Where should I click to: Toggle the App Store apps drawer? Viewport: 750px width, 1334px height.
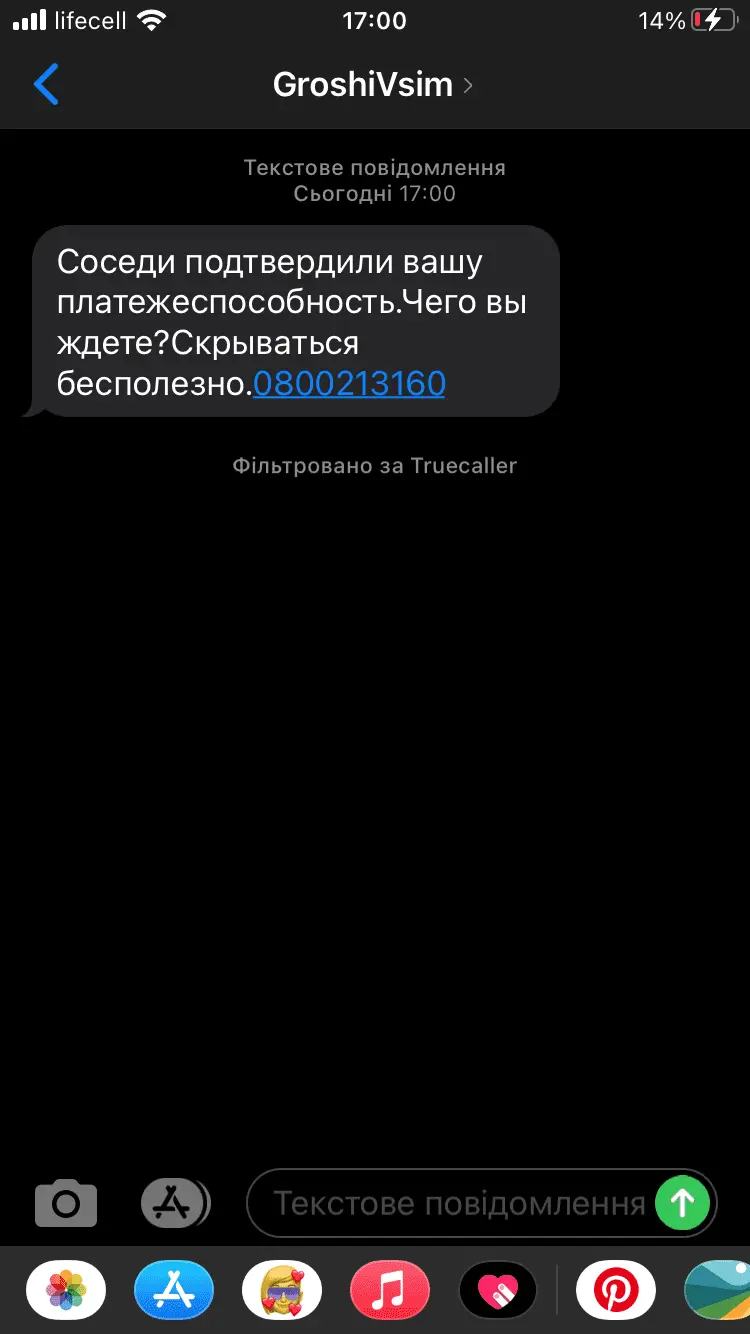click(x=174, y=1203)
